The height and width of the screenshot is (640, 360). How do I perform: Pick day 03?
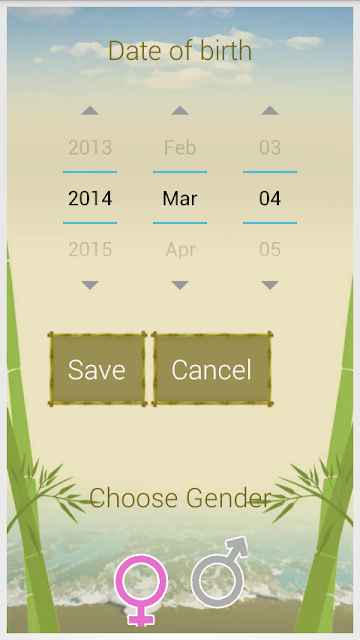[270, 147]
